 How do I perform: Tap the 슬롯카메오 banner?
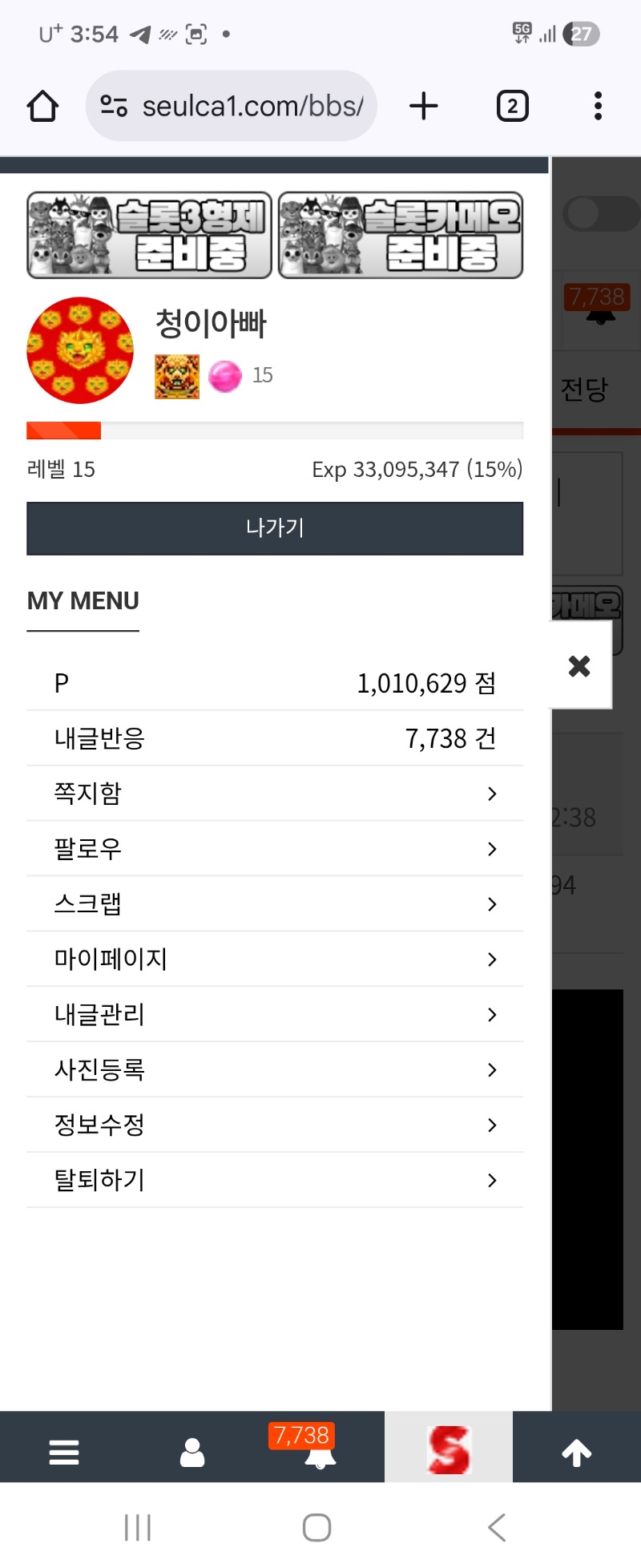[401, 236]
